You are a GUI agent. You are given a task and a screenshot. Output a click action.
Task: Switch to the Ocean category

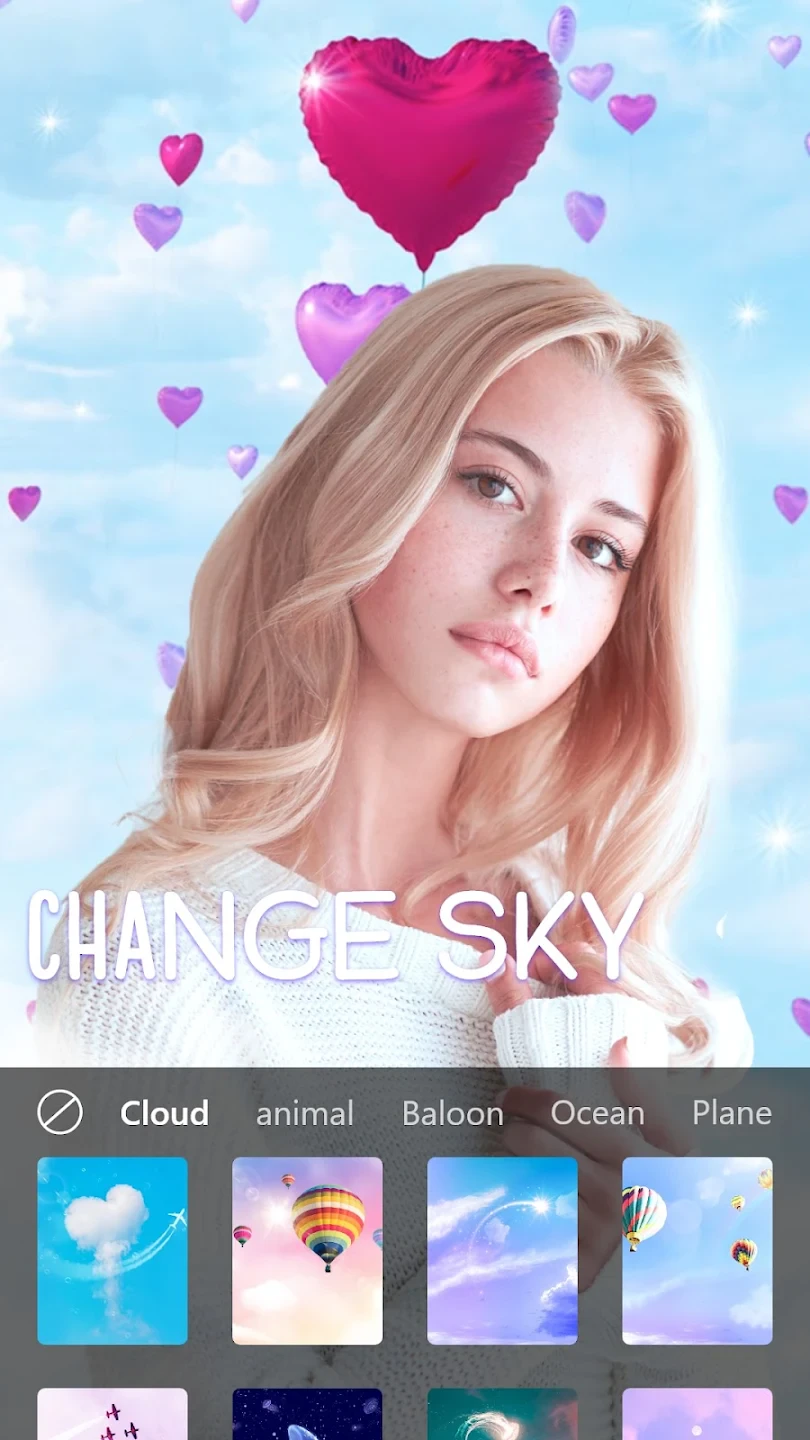click(x=597, y=1113)
